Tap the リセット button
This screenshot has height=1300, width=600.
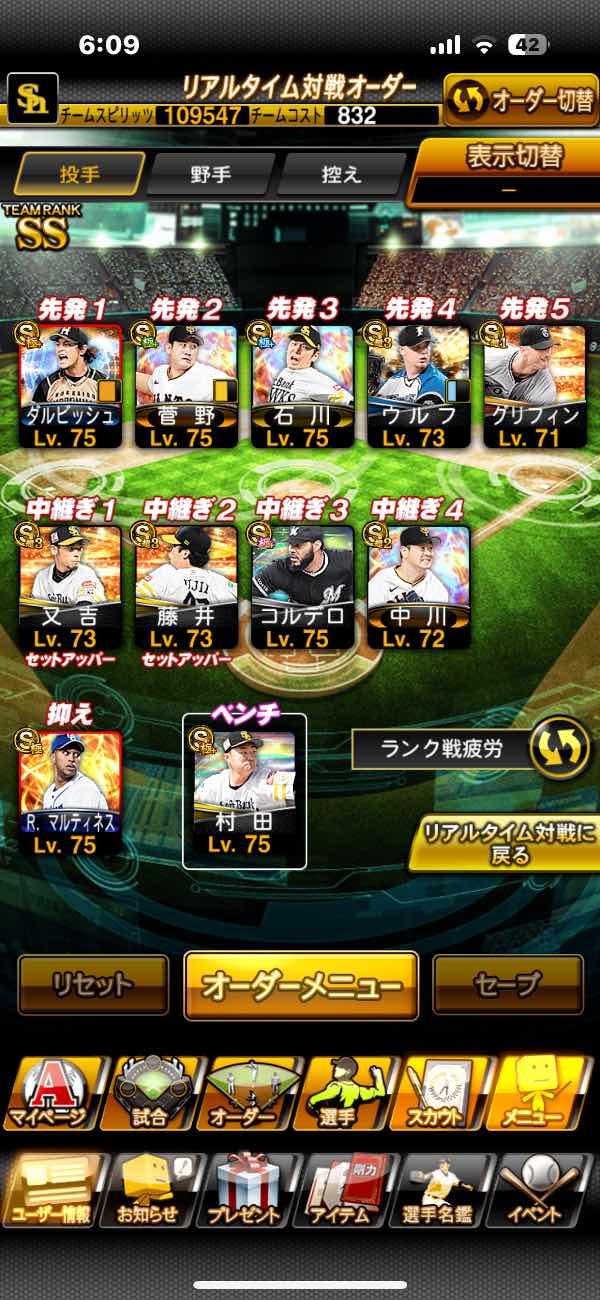(x=93, y=985)
